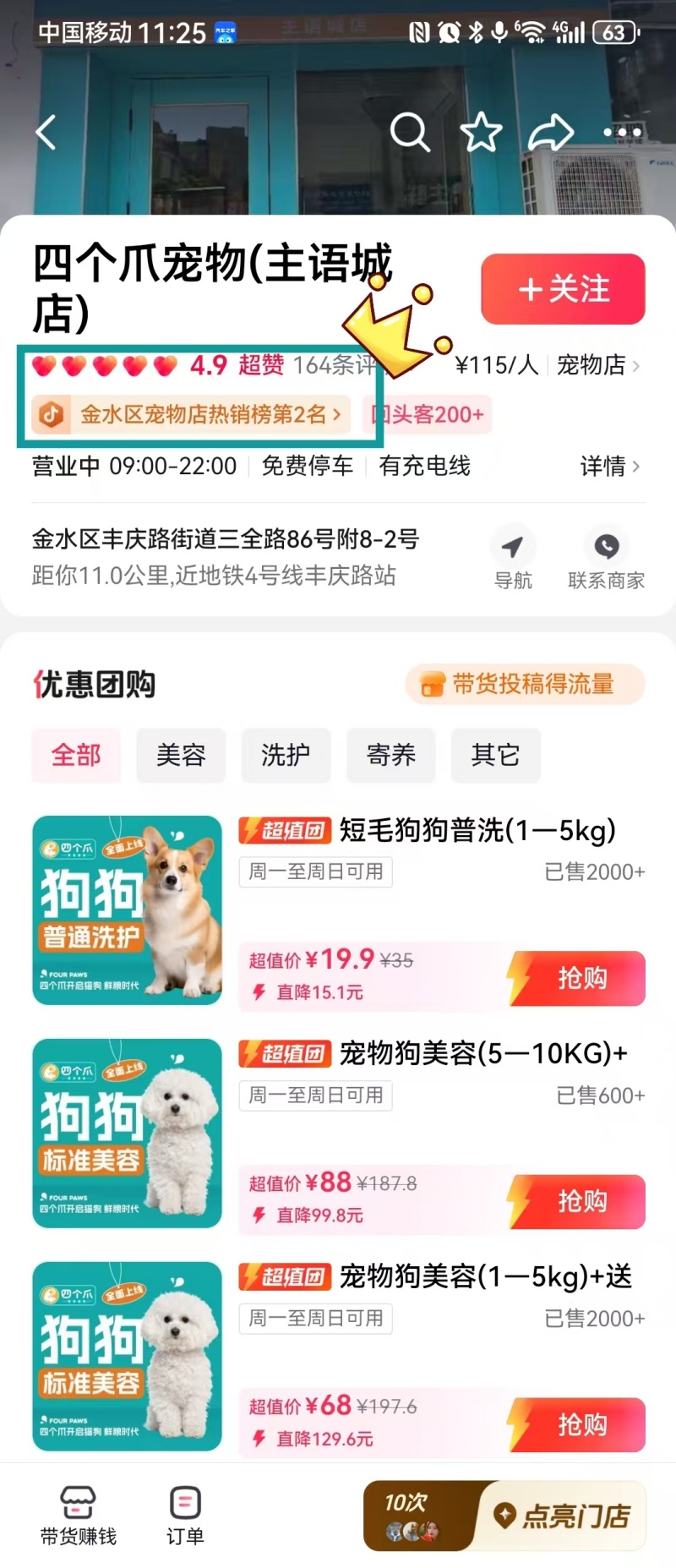This screenshot has width=676, height=1568.
Task: Grab the ¥68 宠物狗美容(1—5kg)+送 deal
Action: pos(578,1424)
